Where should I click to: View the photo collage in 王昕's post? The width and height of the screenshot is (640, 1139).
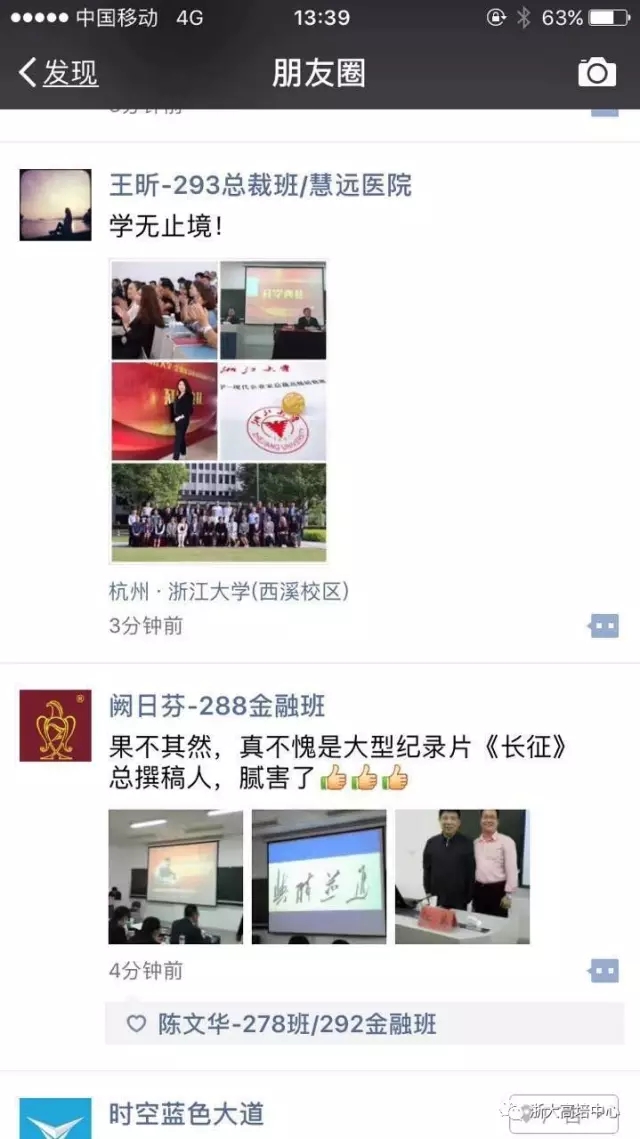[x=218, y=411]
